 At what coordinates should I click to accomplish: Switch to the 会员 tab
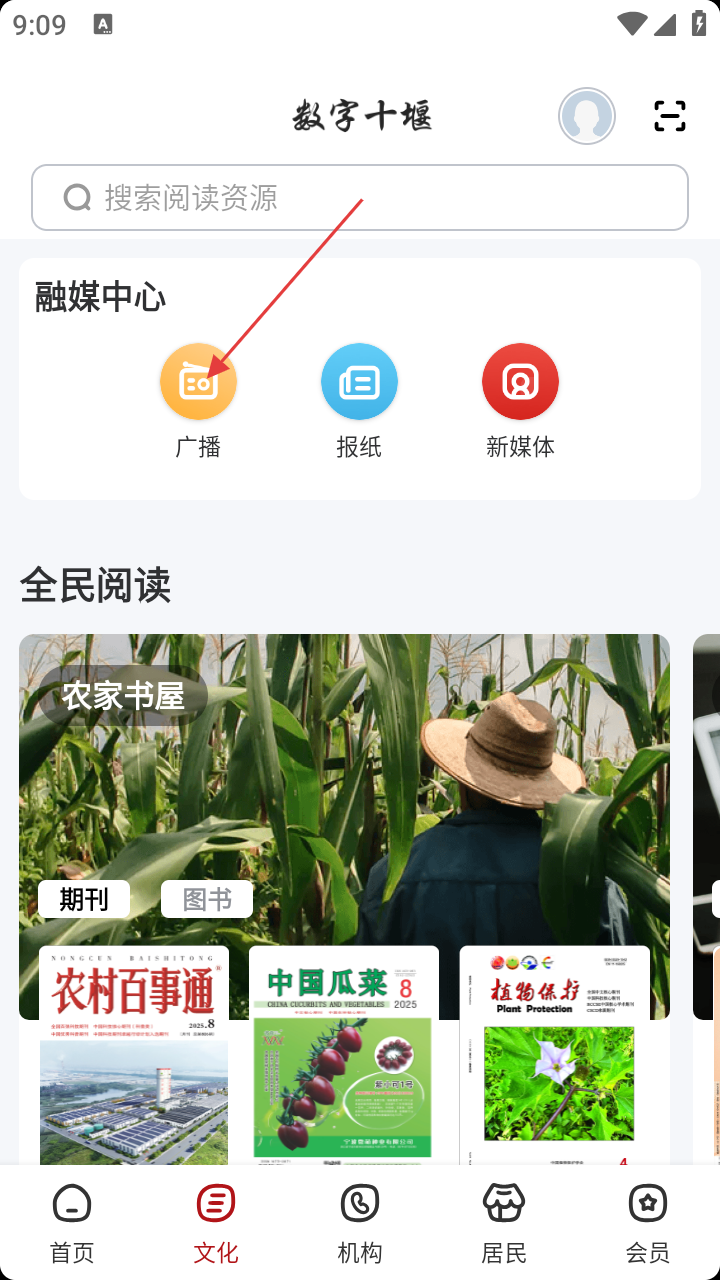pyautogui.click(x=648, y=1223)
